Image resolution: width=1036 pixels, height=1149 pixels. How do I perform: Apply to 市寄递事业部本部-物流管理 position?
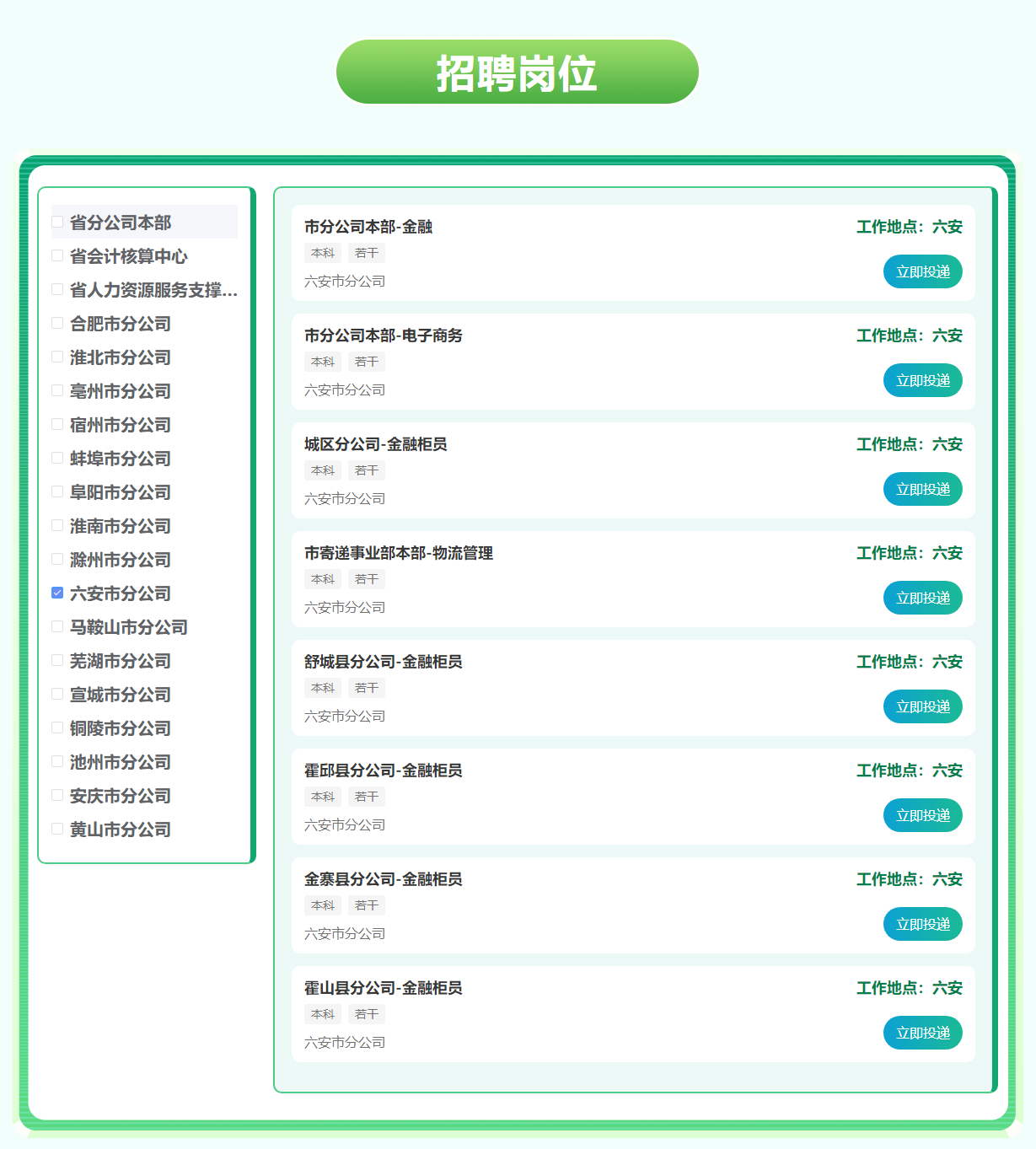pyautogui.click(x=922, y=598)
